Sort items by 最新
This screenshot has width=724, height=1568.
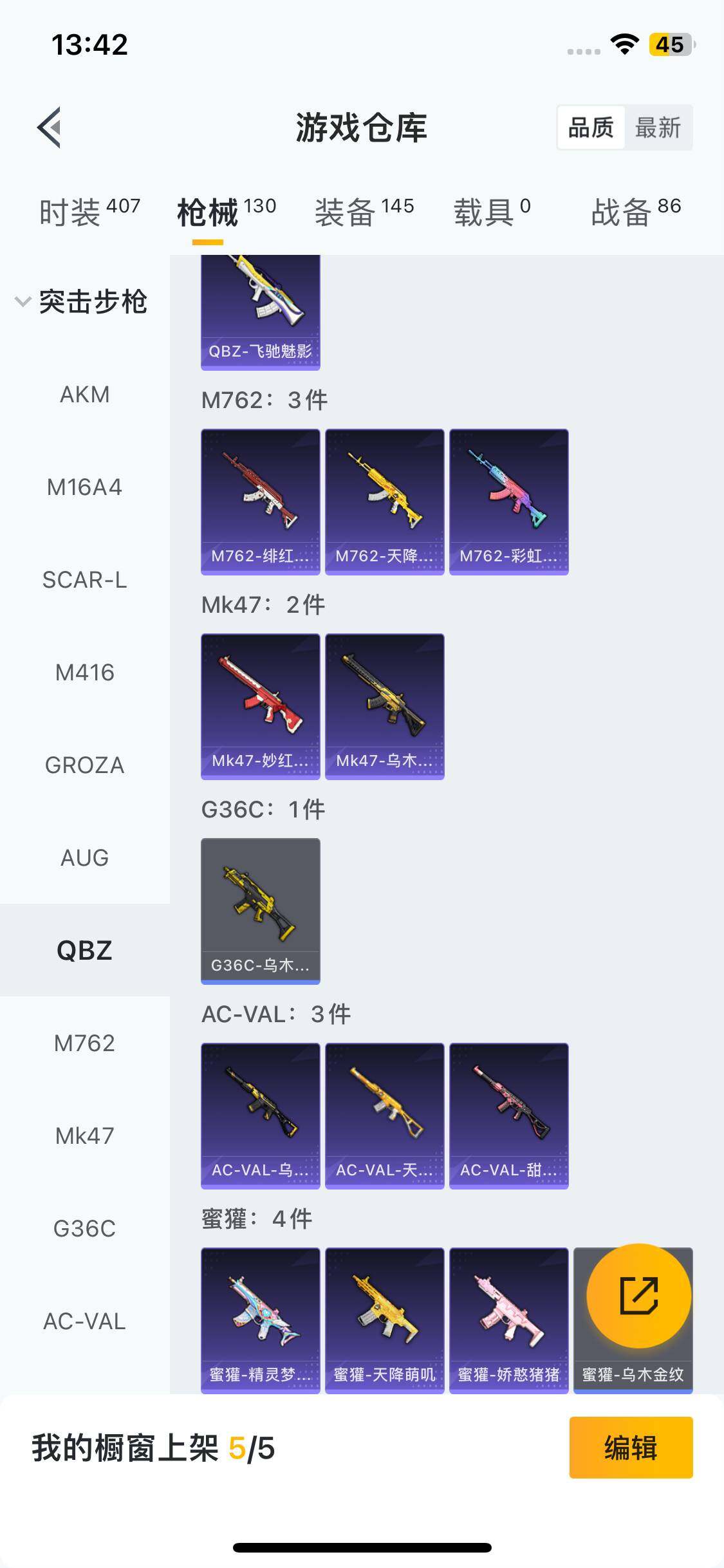pos(657,127)
